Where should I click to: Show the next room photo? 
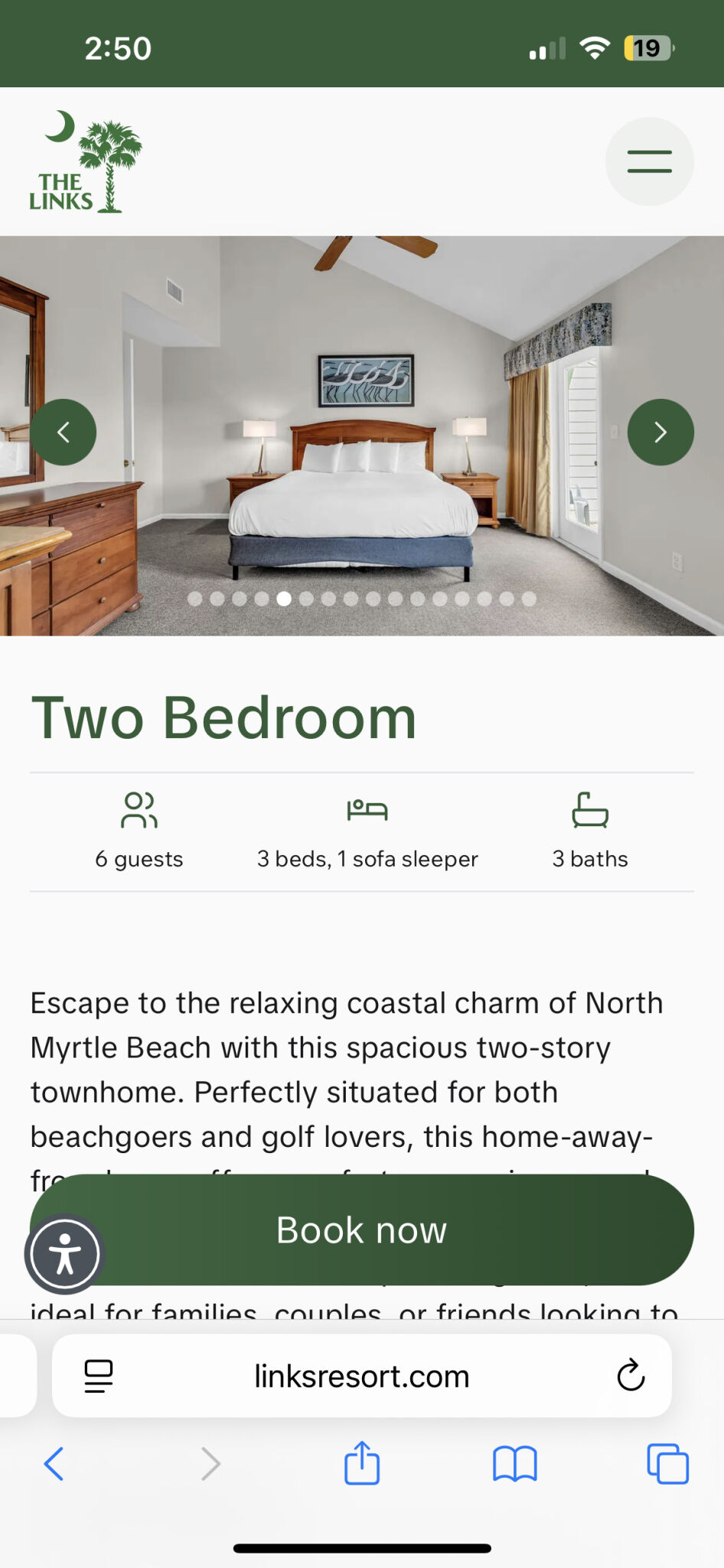pos(660,433)
